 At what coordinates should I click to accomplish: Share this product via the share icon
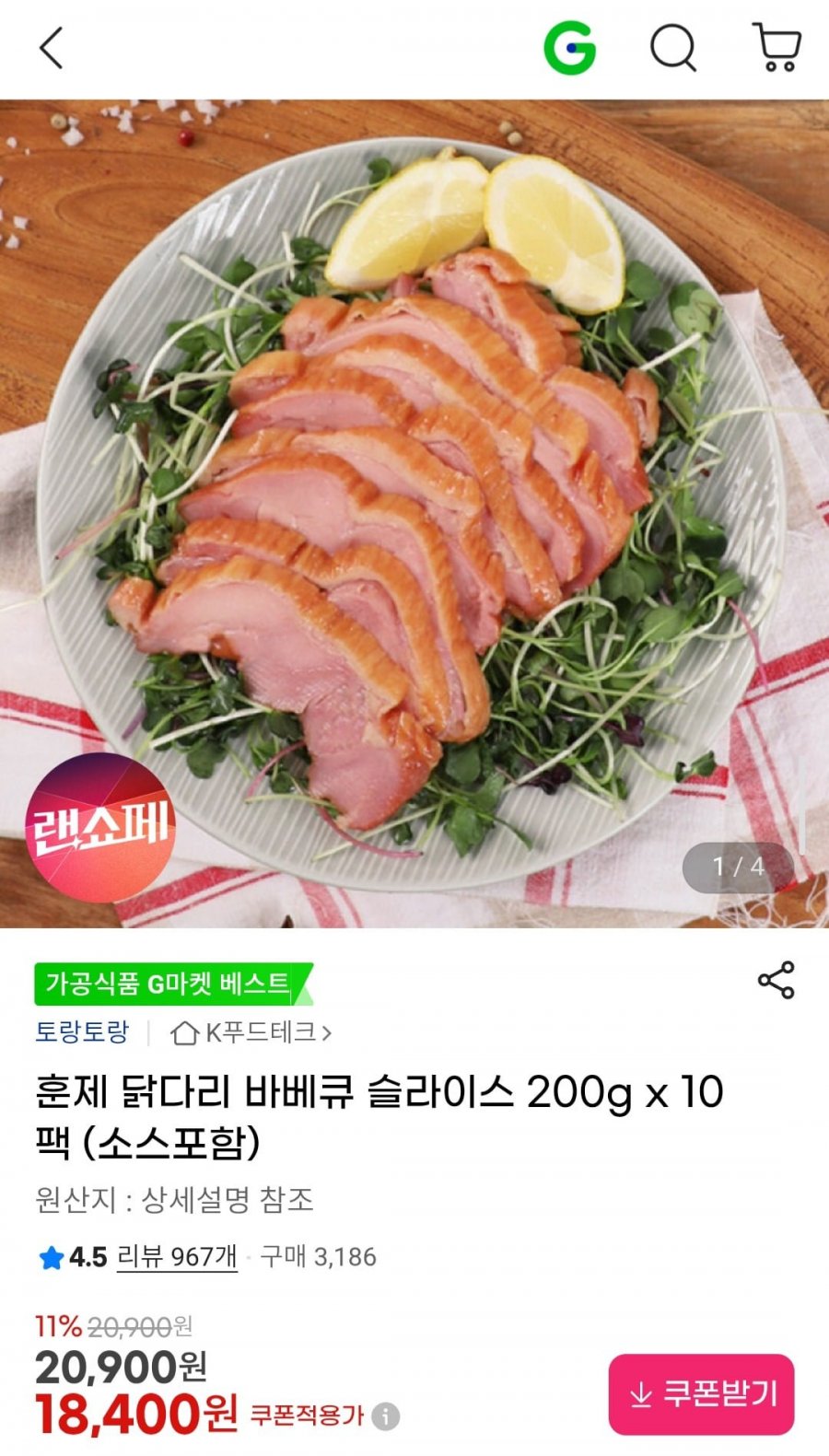(x=778, y=979)
